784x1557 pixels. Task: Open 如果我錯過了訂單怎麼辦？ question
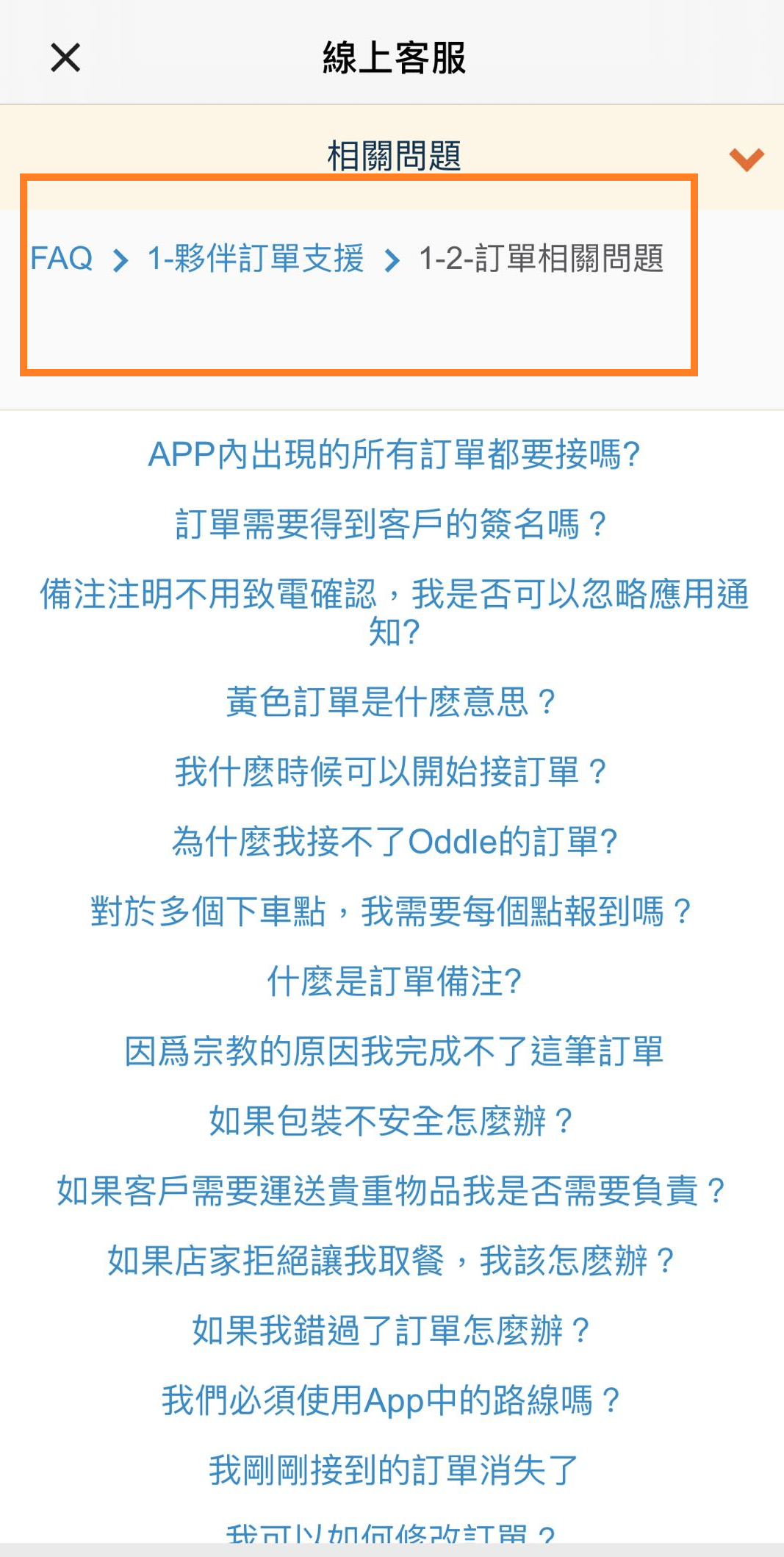(x=392, y=1331)
